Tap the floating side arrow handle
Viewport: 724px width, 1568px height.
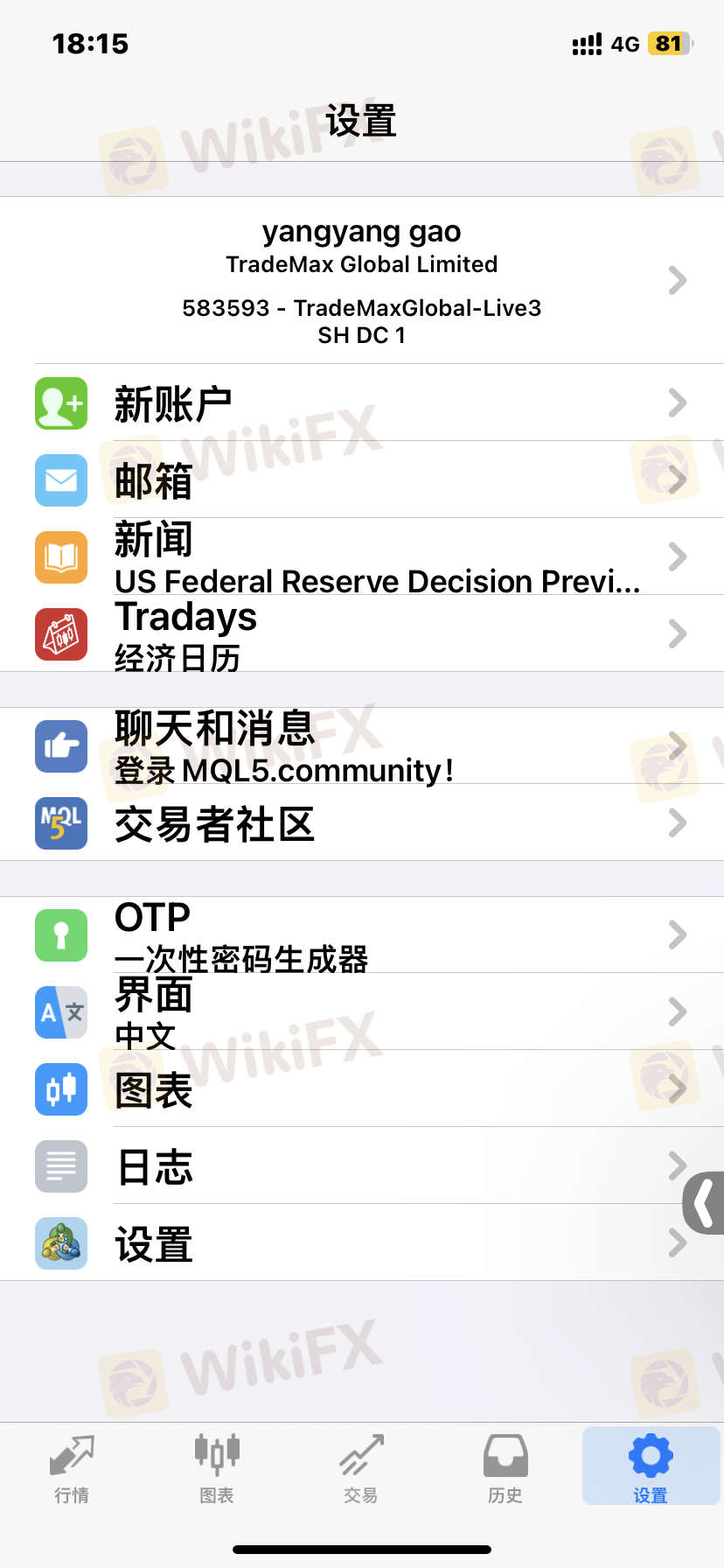click(x=705, y=1203)
